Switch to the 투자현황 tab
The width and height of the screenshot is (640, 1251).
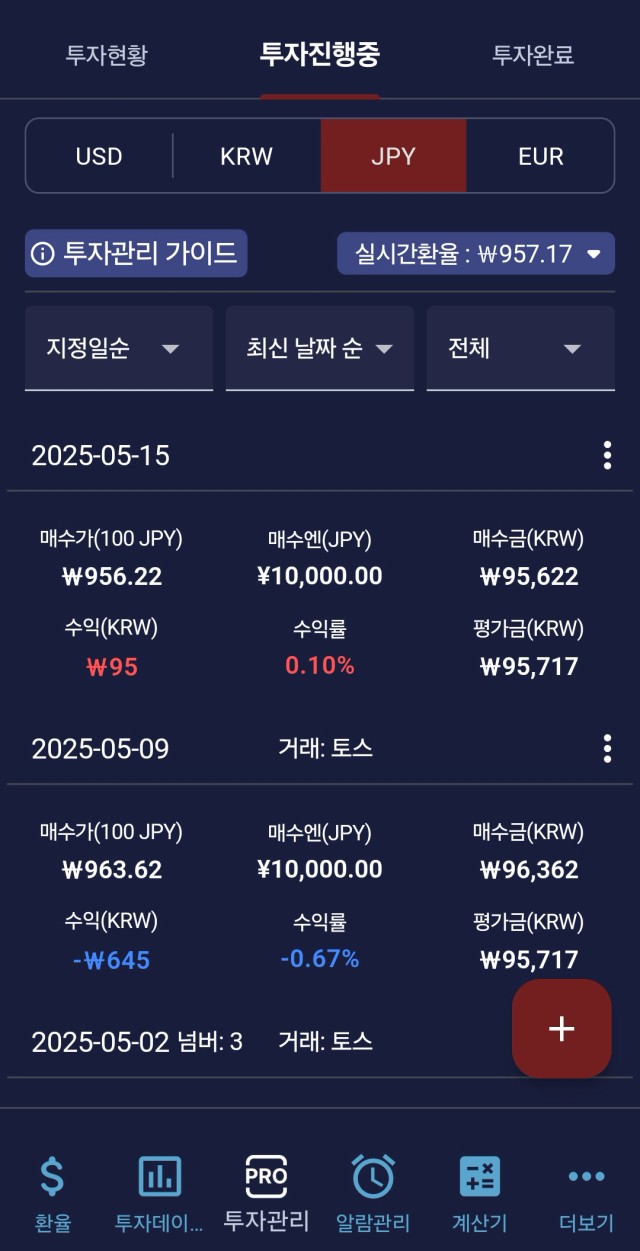pos(106,54)
